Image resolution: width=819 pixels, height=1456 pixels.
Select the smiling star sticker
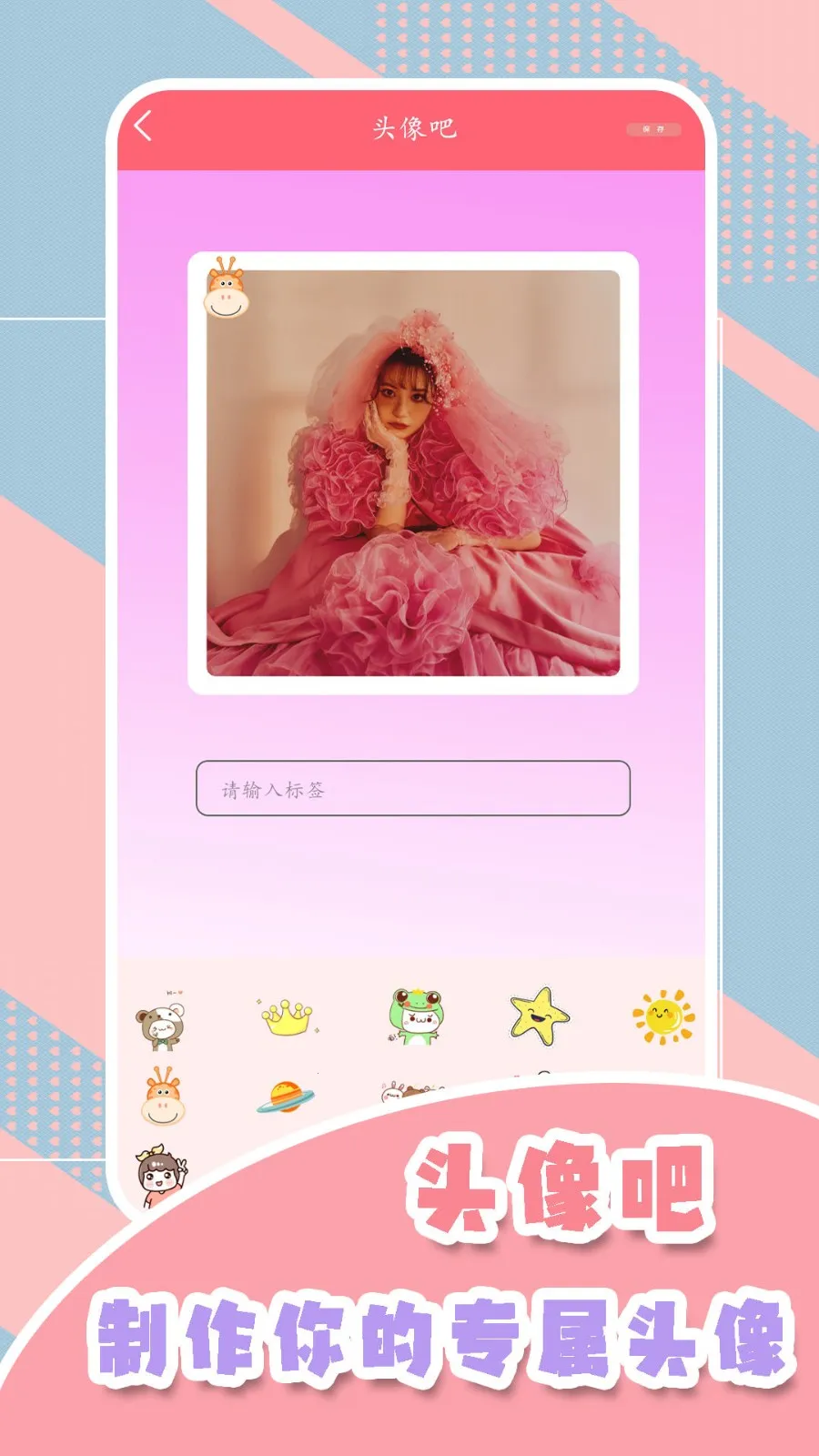click(539, 1015)
